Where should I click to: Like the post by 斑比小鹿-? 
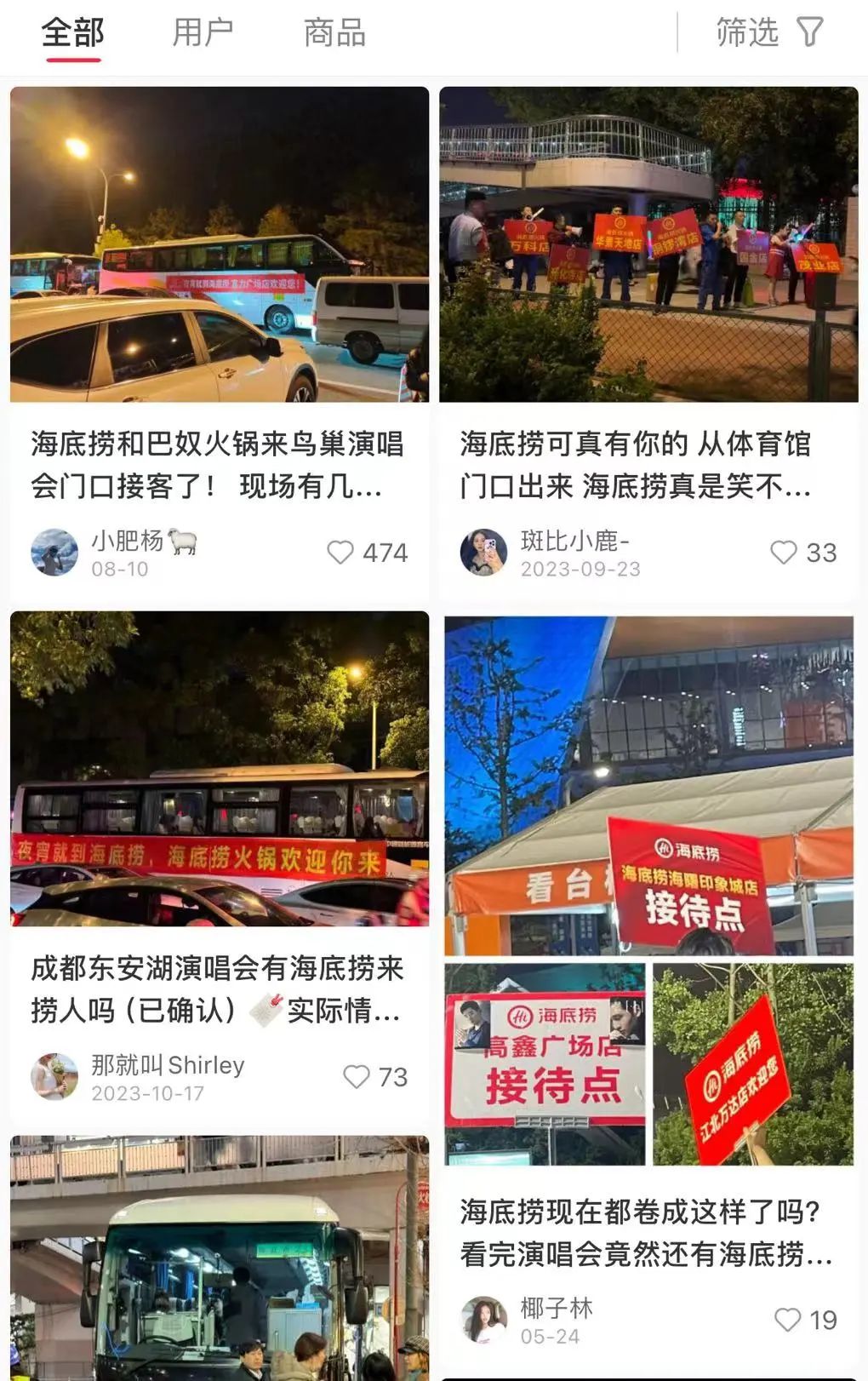pos(783,553)
